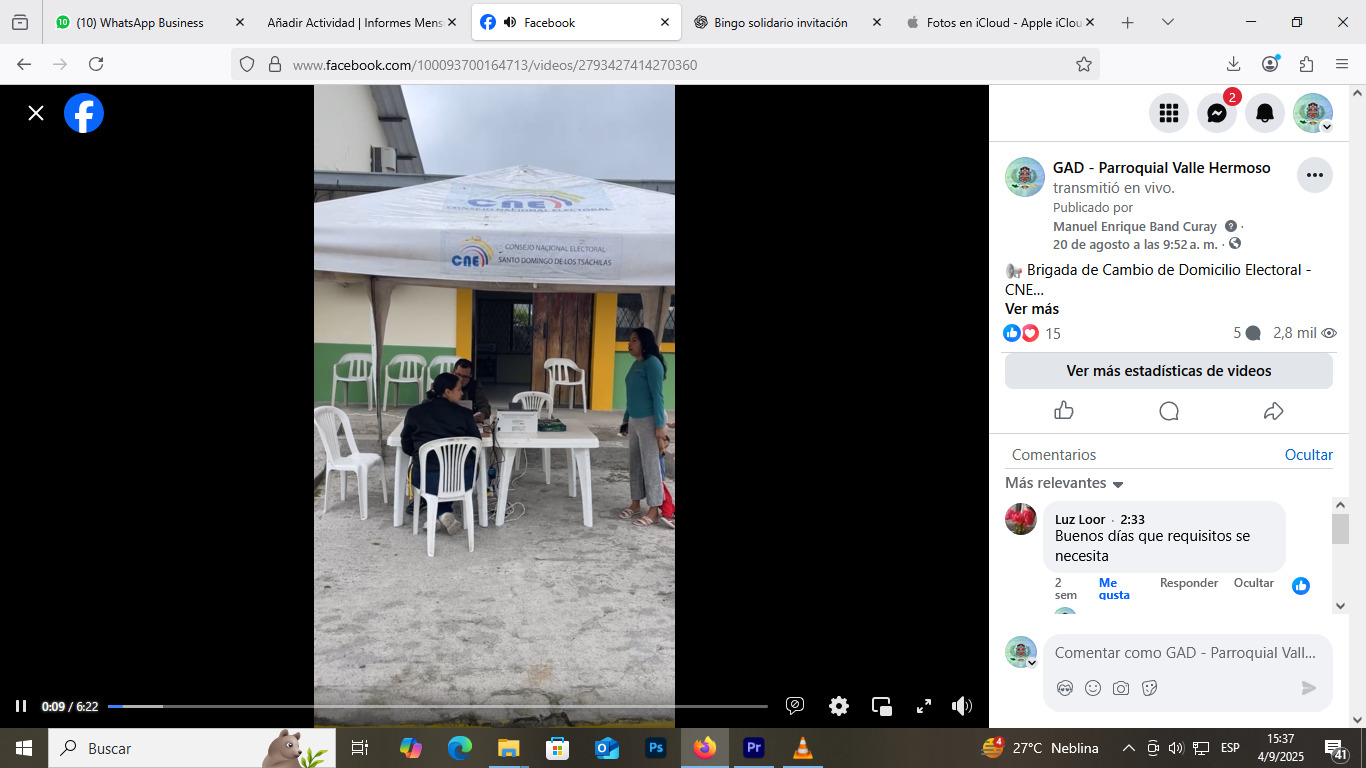This screenshot has height=768, width=1366.
Task: Focus the Comentar como GAD field
Action: coord(1184,653)
